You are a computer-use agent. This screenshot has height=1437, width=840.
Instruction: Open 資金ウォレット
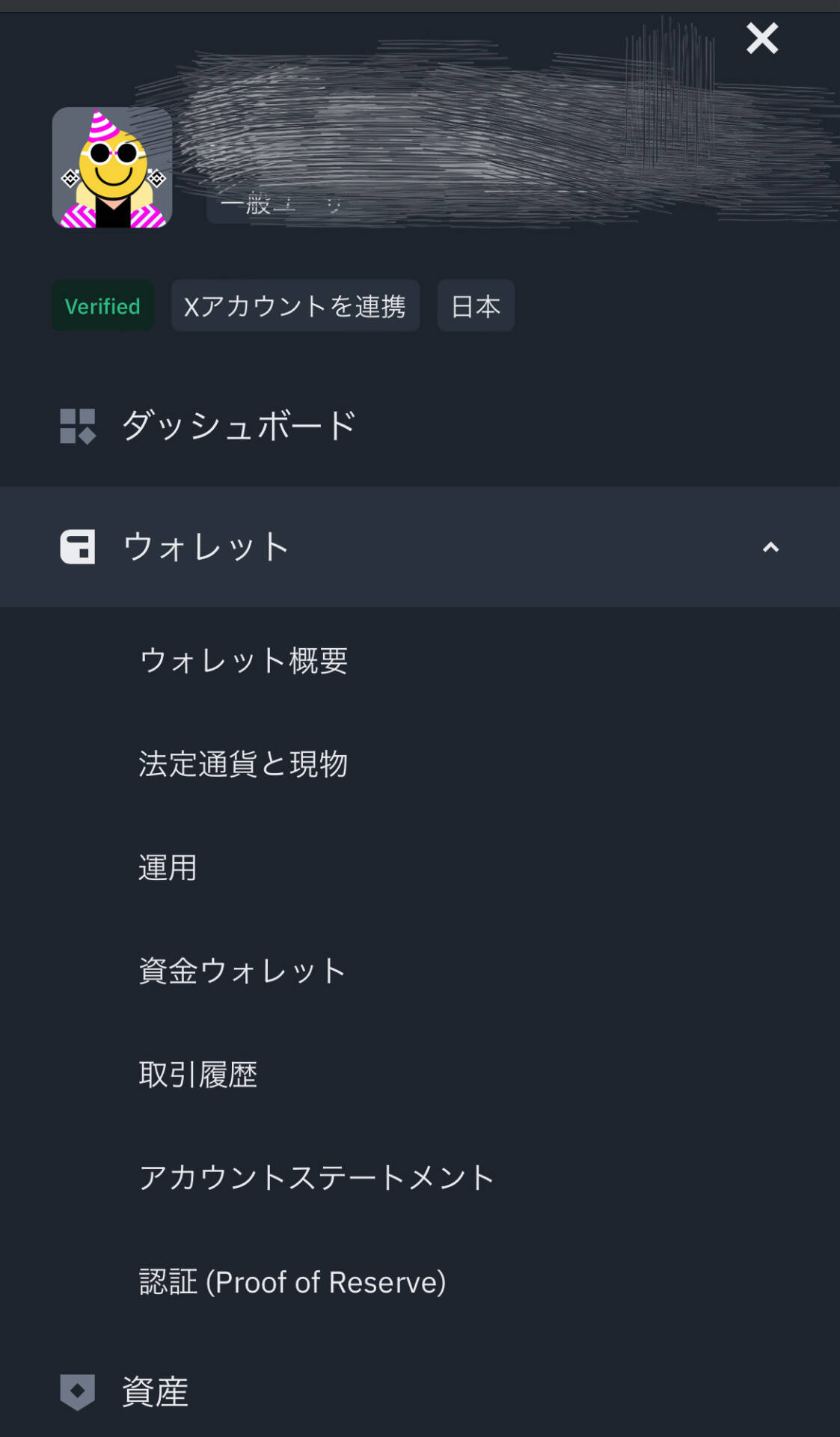tap(242, 971)
